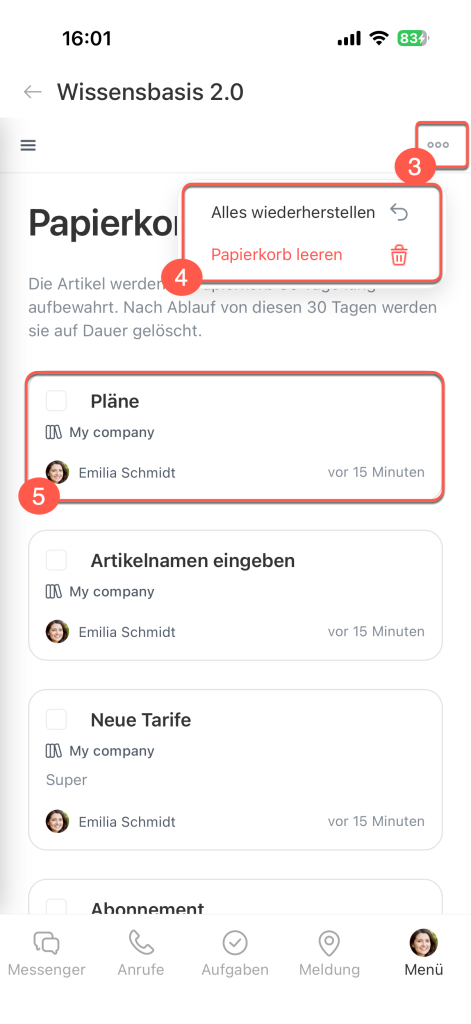
Task: Check the box for Pläne
Action: coord(56,401)
